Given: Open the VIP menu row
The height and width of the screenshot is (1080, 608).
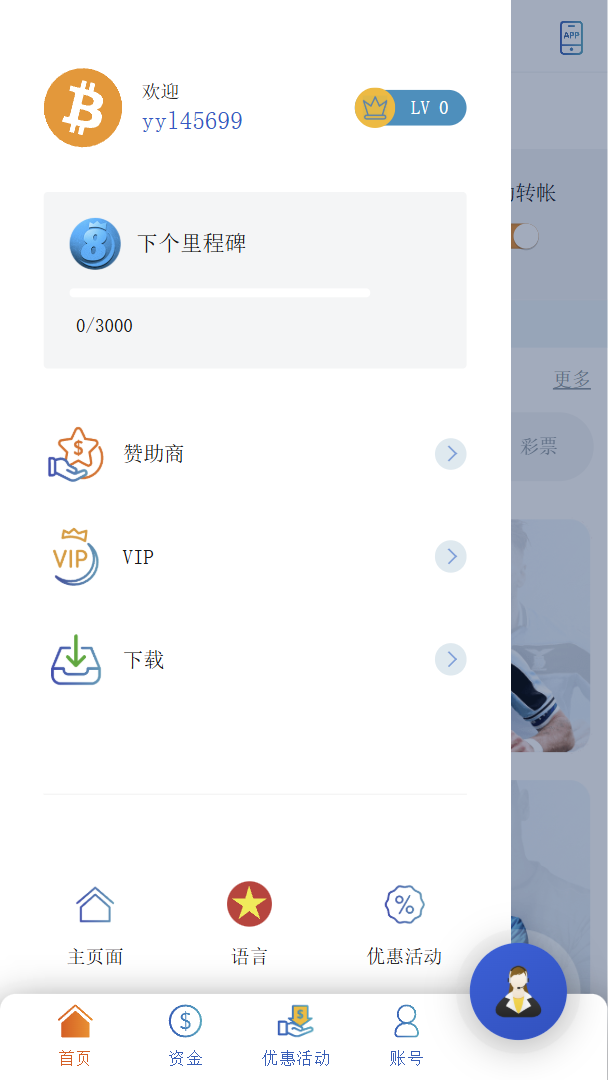Looking at the screenshot, I should [x=255, y=557].
